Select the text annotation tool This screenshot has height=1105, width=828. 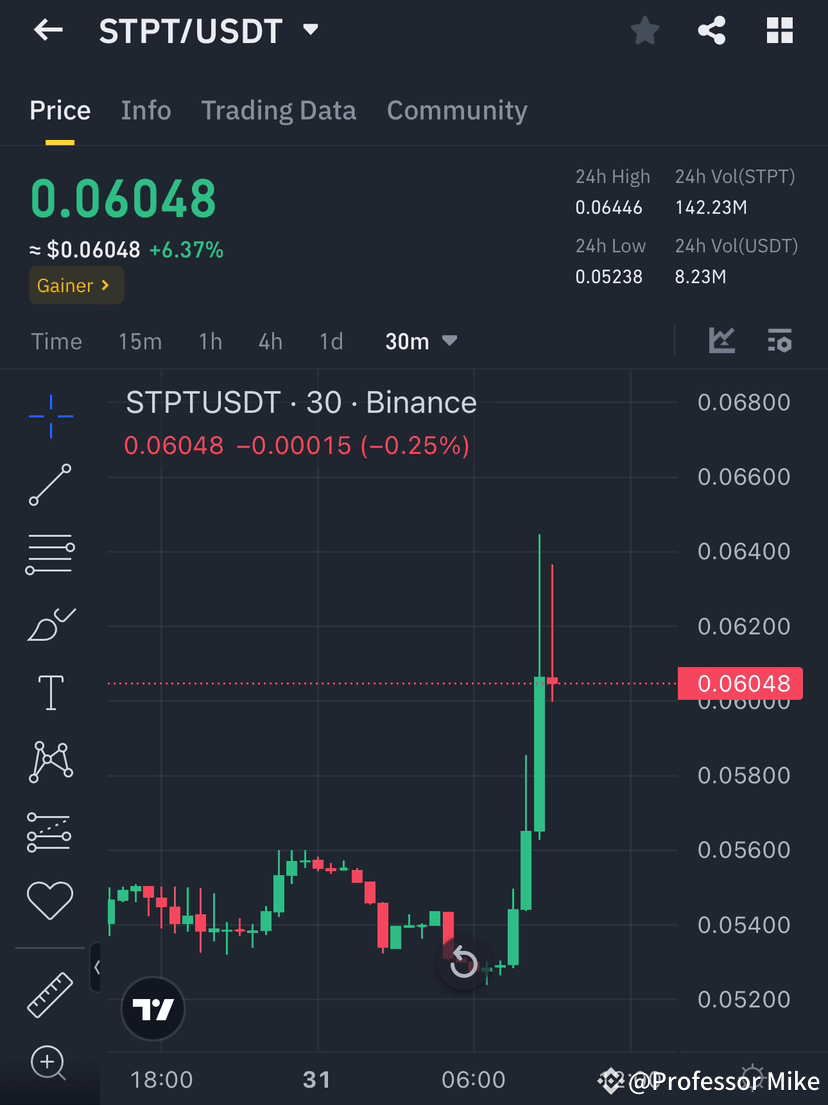point(50,692)
